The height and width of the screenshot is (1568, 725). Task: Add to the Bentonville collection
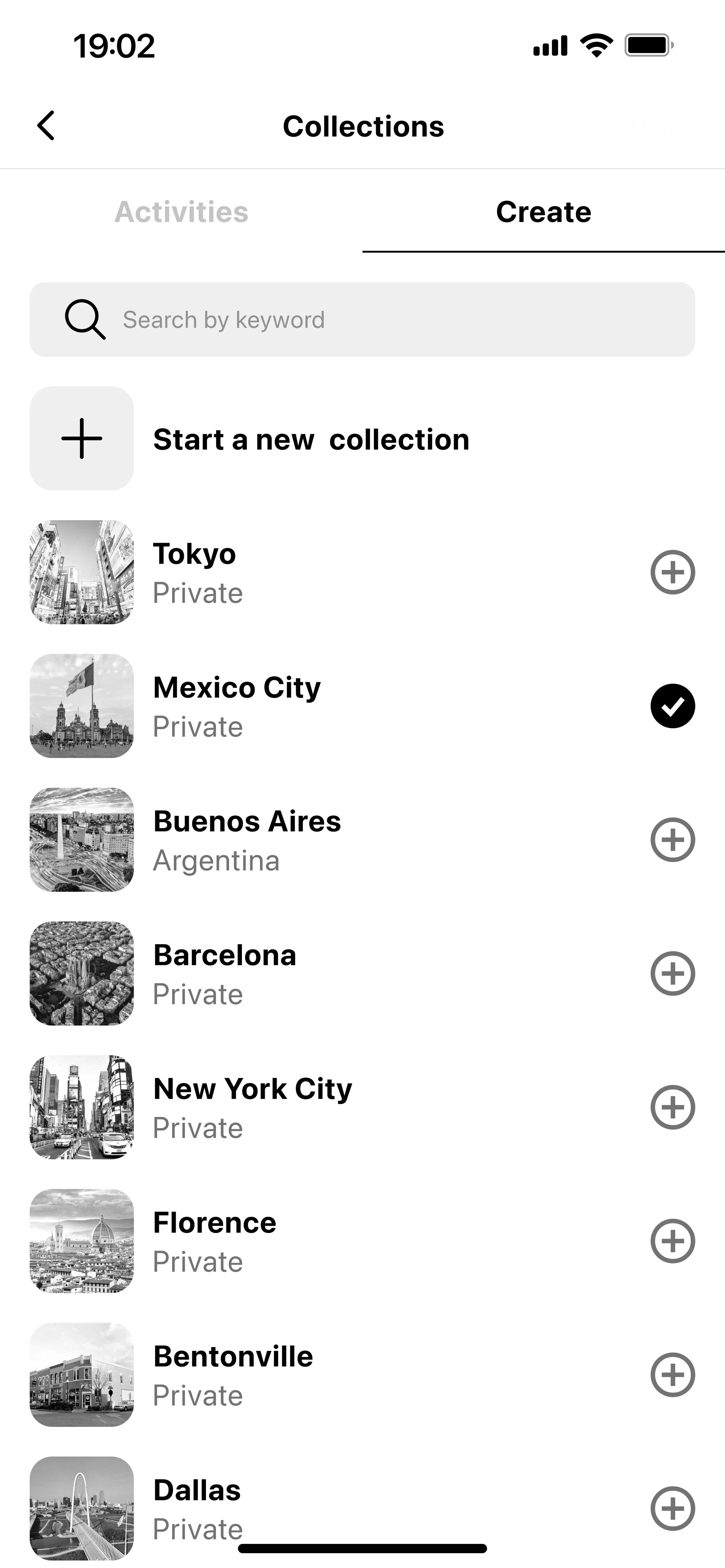coord(673,1375)
